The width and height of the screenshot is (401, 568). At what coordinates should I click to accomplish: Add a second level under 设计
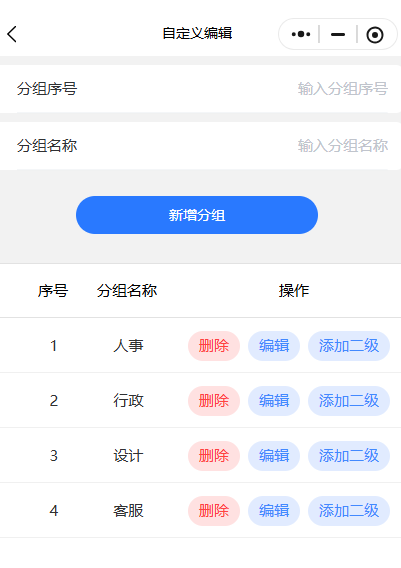click(349, 456)
